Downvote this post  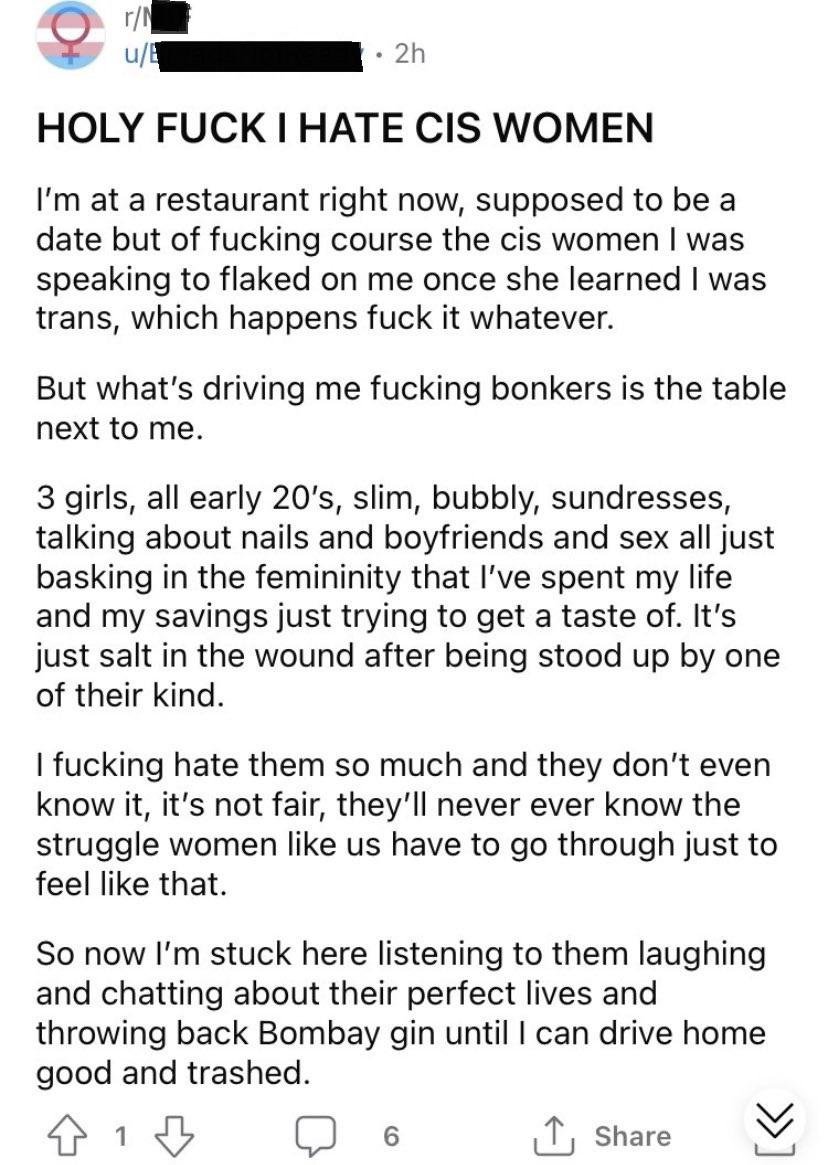coord(173,1136)
